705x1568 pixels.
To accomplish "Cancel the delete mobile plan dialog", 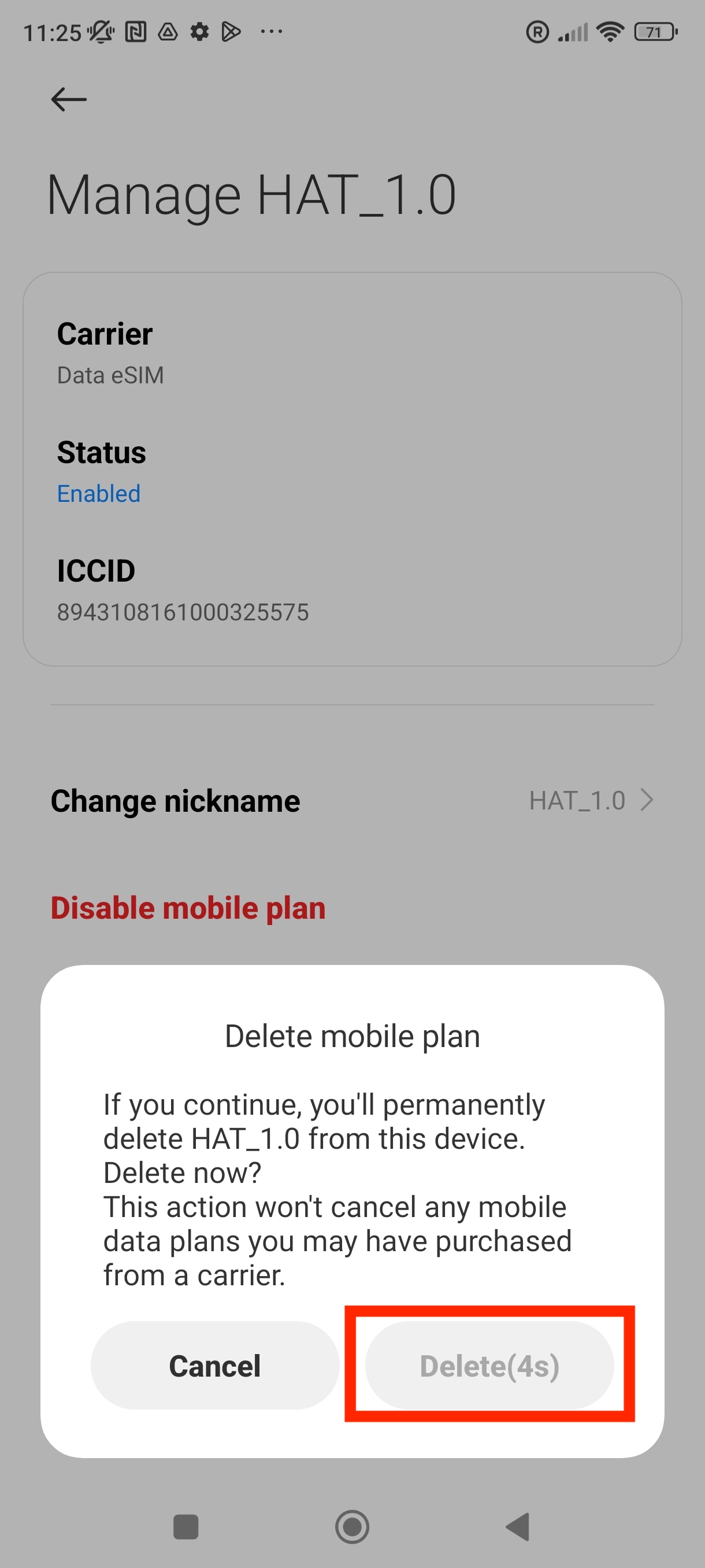I will pos(215,1365).
